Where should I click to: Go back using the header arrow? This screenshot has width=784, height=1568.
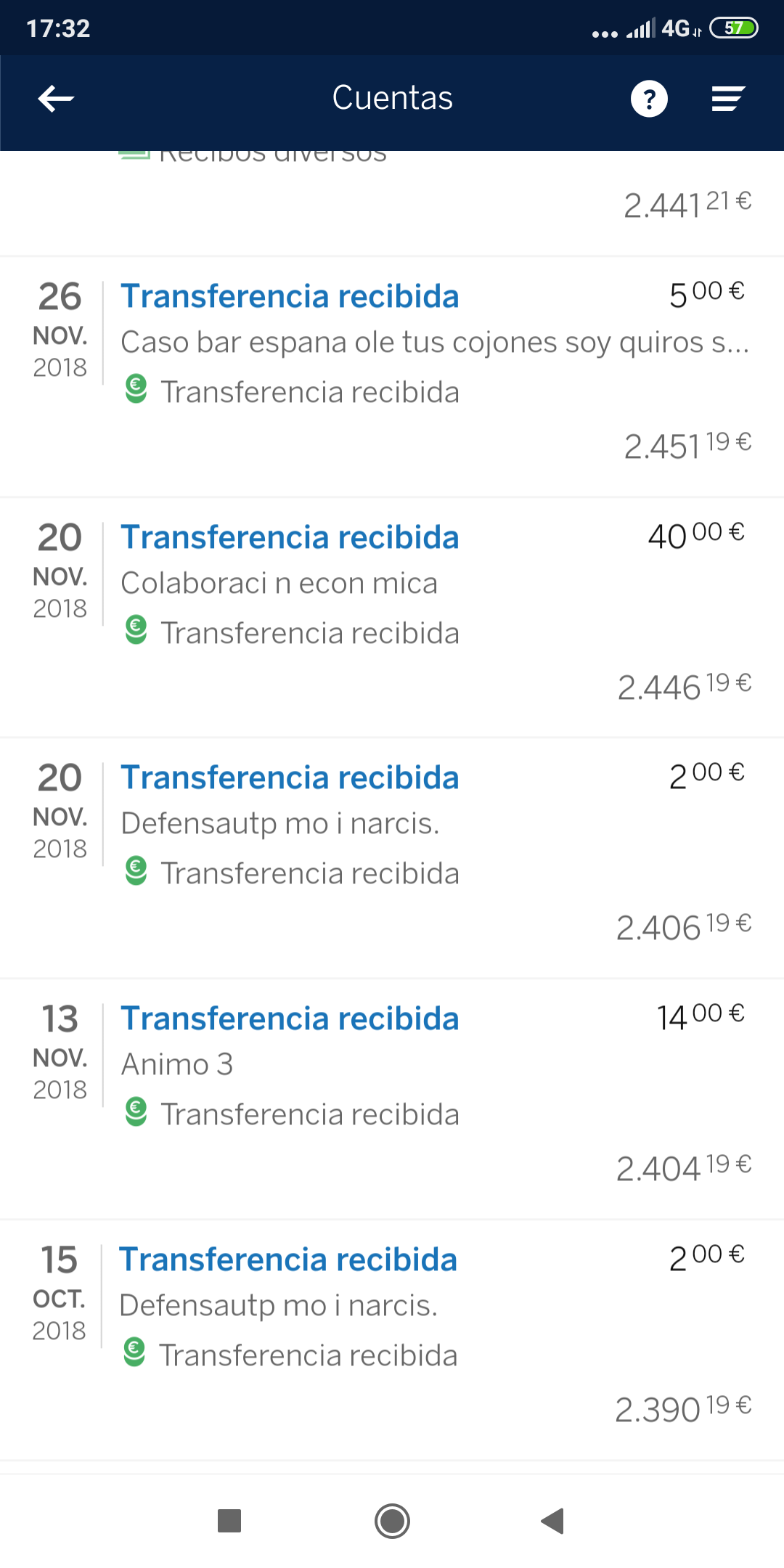point(56,99)
